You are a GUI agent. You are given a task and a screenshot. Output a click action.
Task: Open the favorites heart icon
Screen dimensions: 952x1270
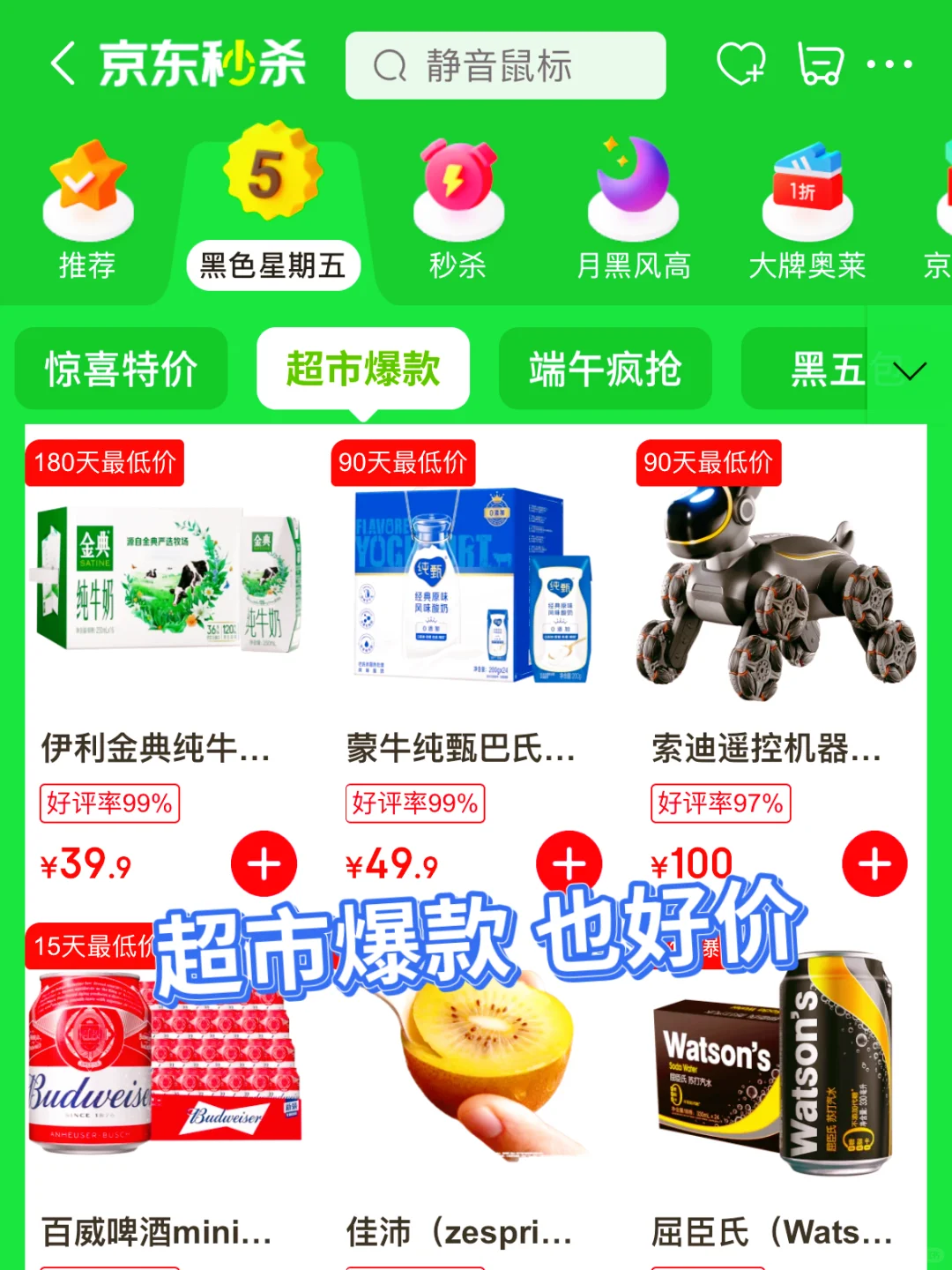tap(740, 64)
